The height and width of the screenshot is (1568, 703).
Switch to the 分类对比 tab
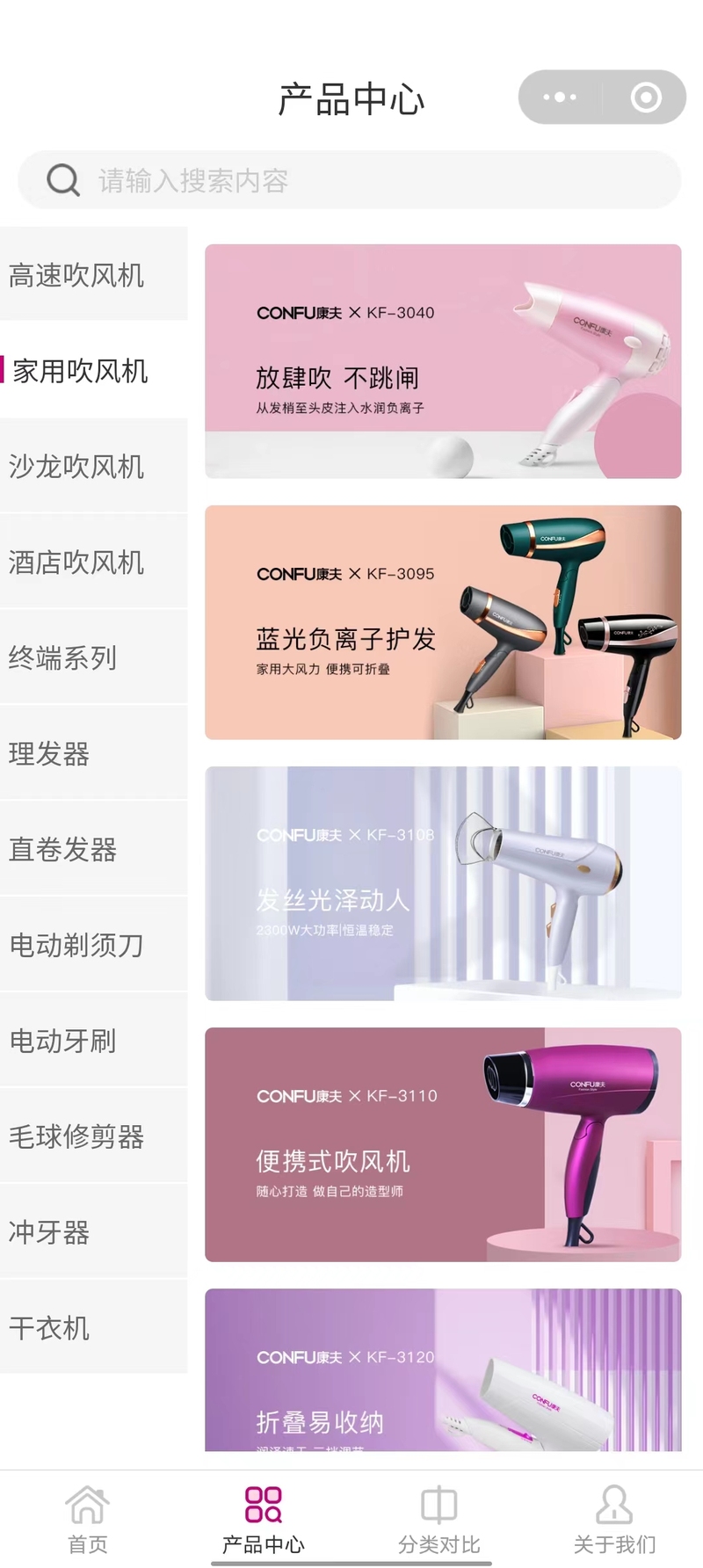click(x=438, y=1520)
